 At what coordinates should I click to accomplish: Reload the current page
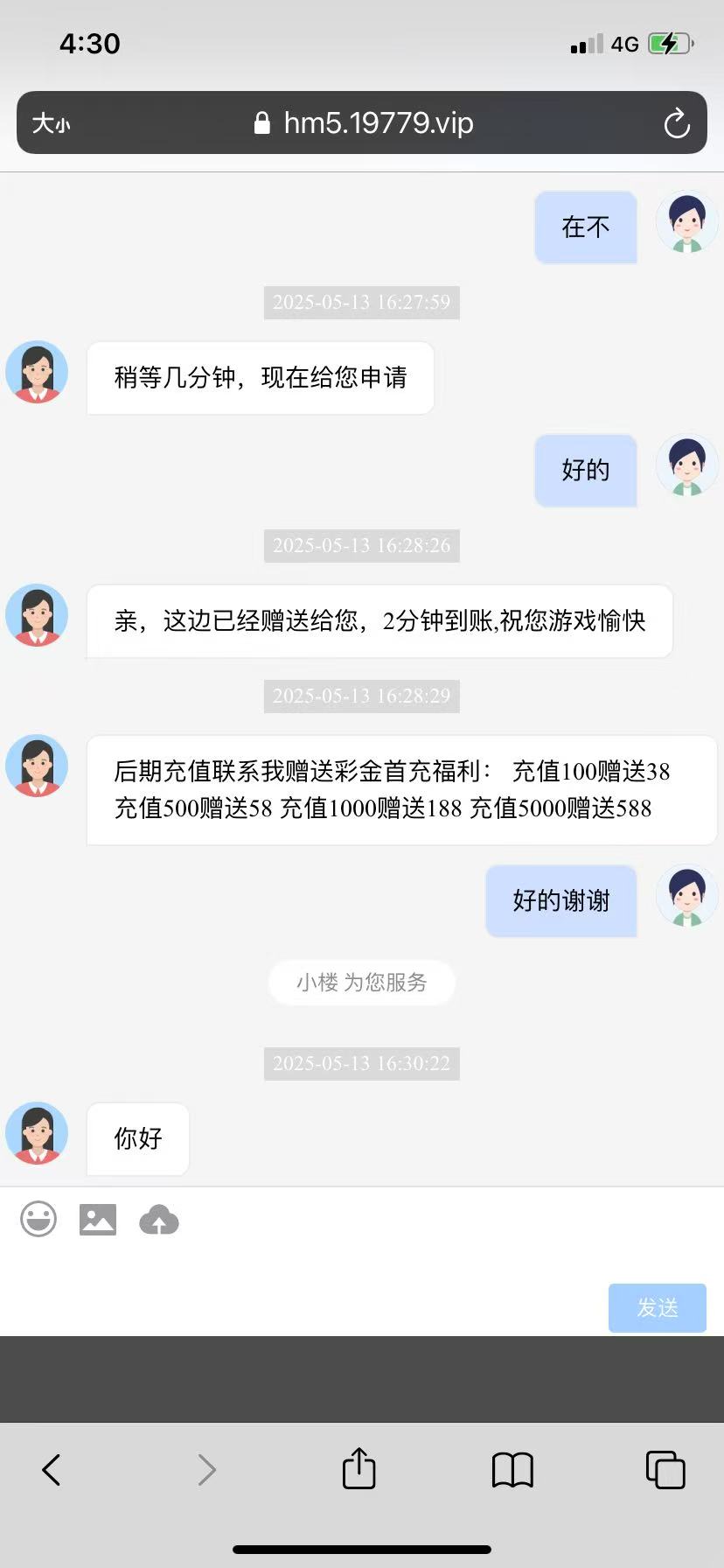pyautogui.click(x=676, y=123)
